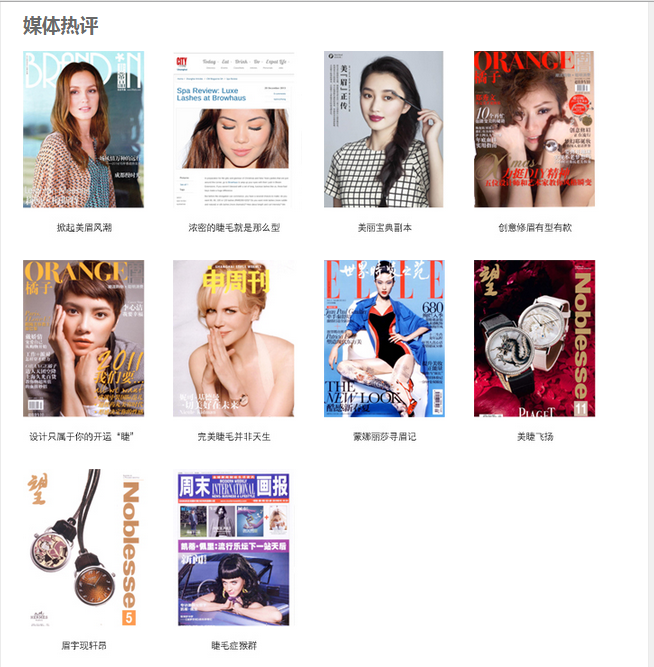Open the 浓密的睫毛就是那么型 article tile

point(234,129)
